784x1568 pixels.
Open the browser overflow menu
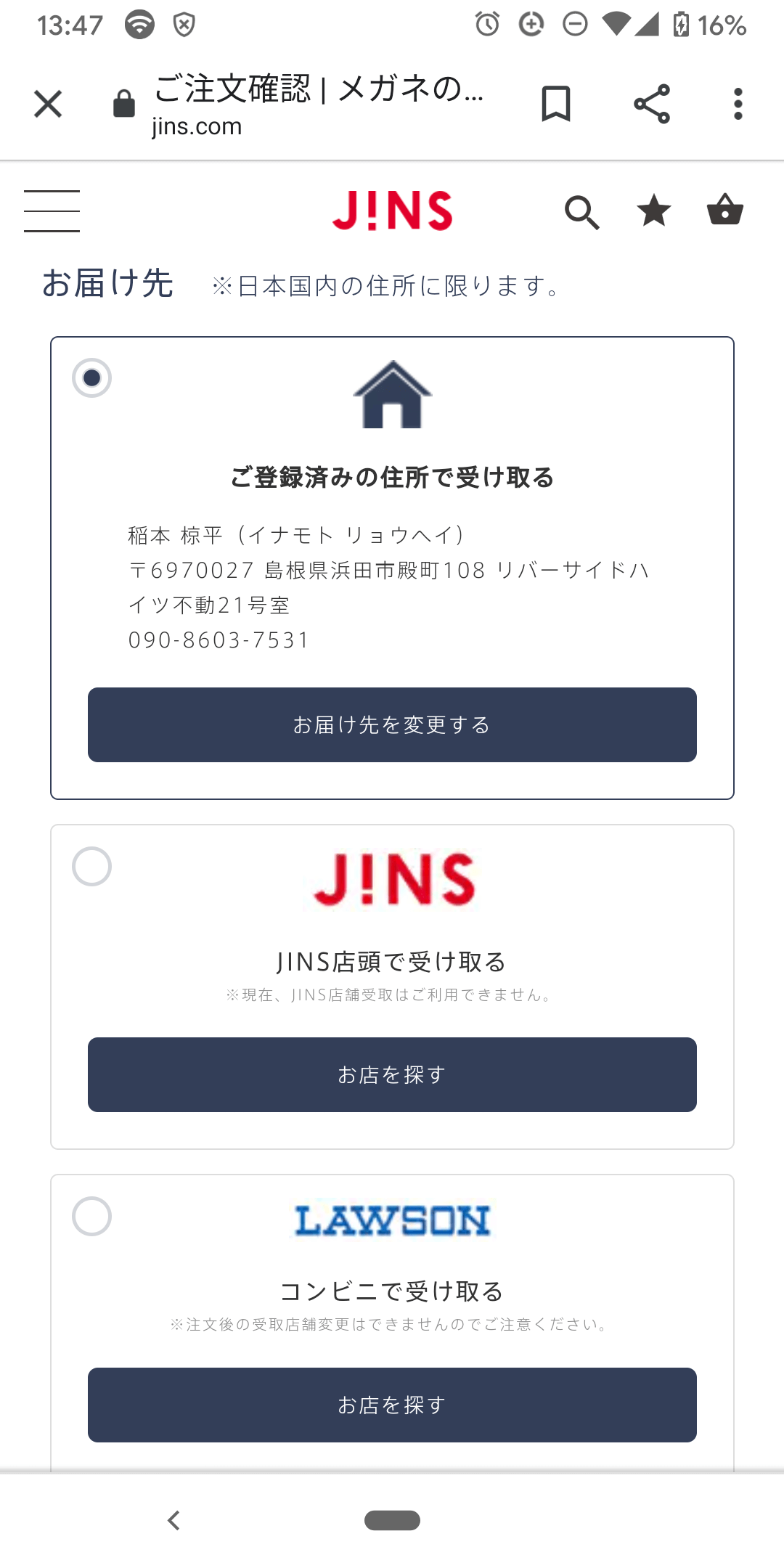coord(738,104)
